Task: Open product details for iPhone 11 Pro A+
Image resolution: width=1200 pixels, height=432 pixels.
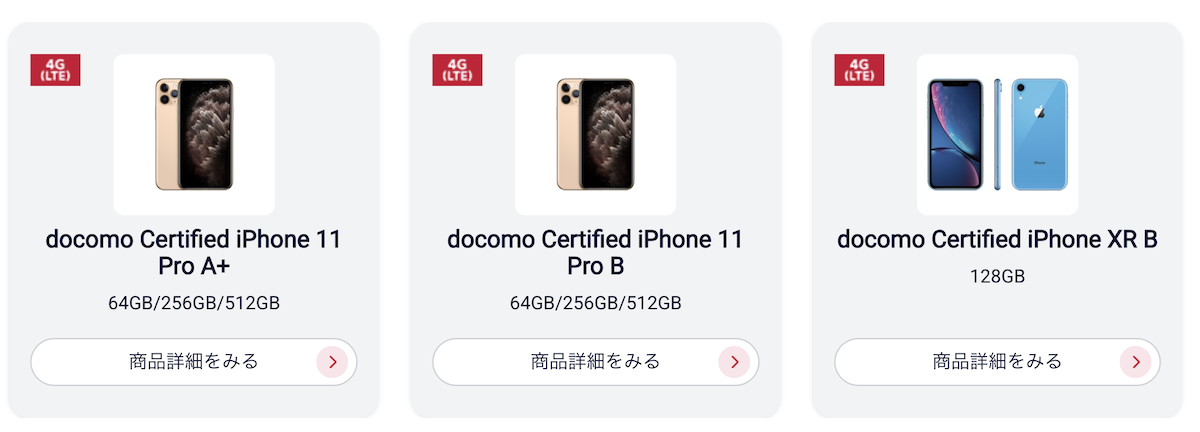Action: click(194, 362)
